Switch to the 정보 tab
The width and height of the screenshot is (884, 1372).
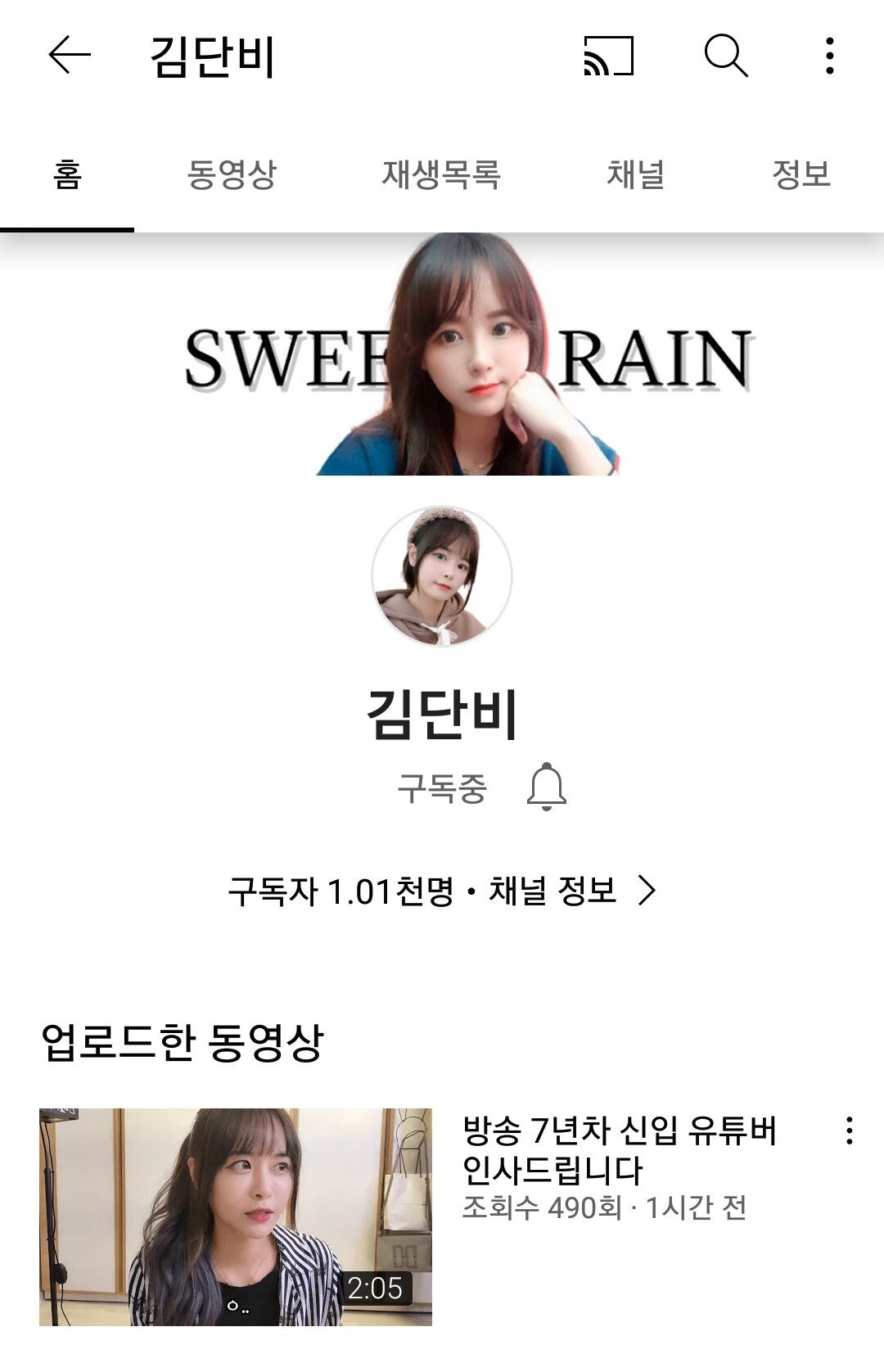pyautogui.click(x=801, y=174)
